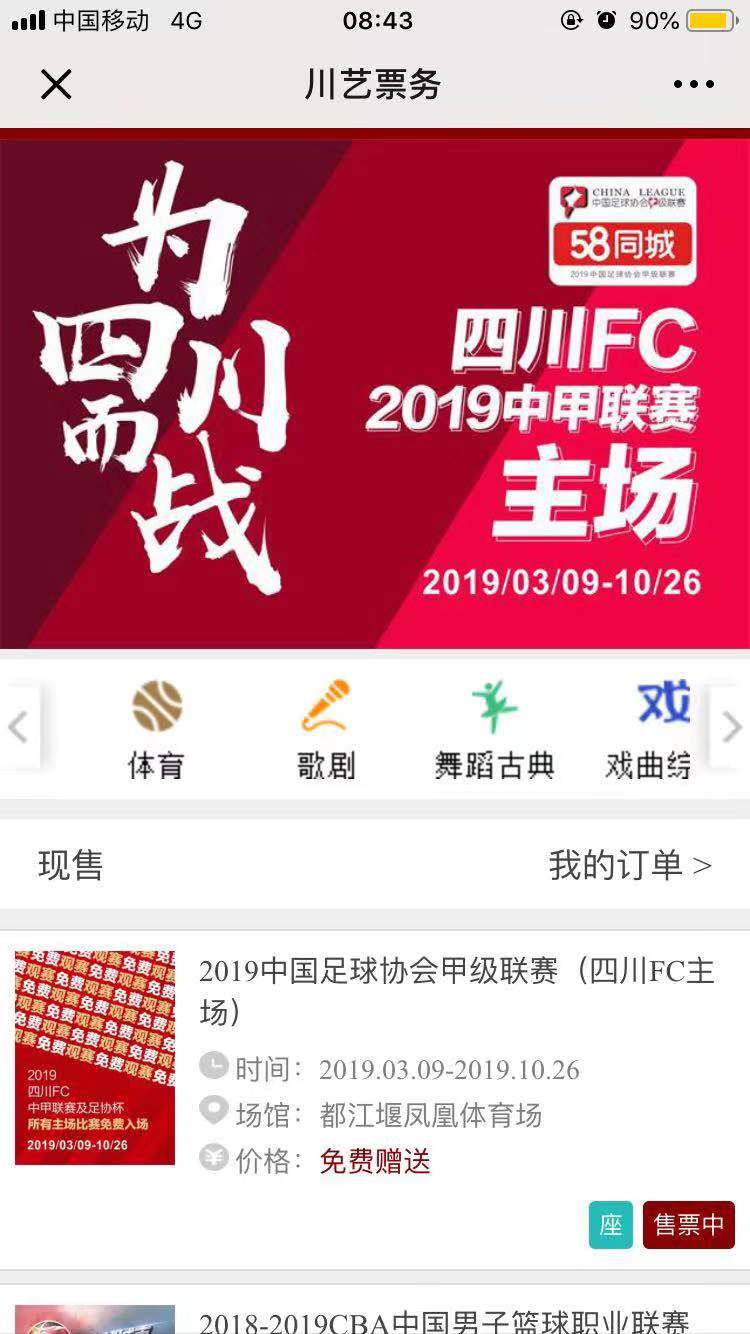Screen dimensions: 750x1334
Task: Close the 川艺票务 page
Action: tap(56, 85)
